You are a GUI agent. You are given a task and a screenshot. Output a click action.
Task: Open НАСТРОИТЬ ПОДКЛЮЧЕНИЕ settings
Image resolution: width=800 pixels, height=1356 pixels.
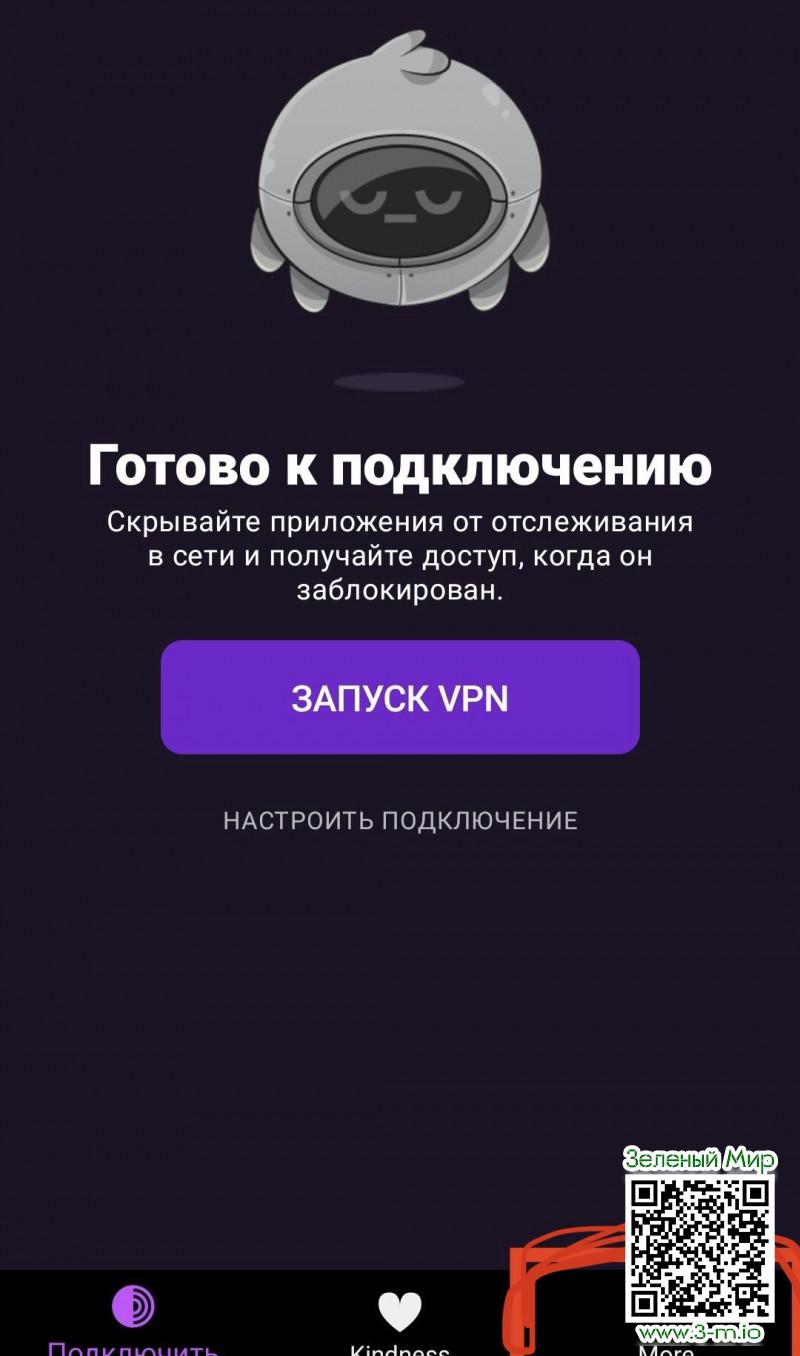click(400, 821)
